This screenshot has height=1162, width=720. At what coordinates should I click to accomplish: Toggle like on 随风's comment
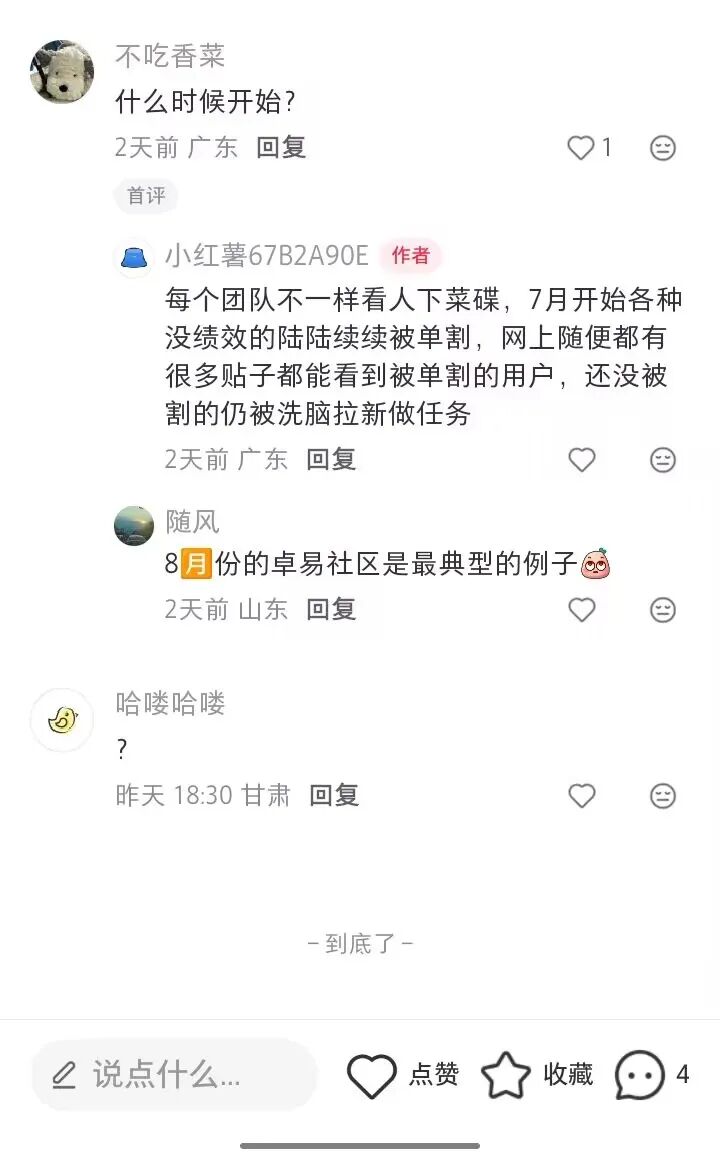click(x=579, y=608)
